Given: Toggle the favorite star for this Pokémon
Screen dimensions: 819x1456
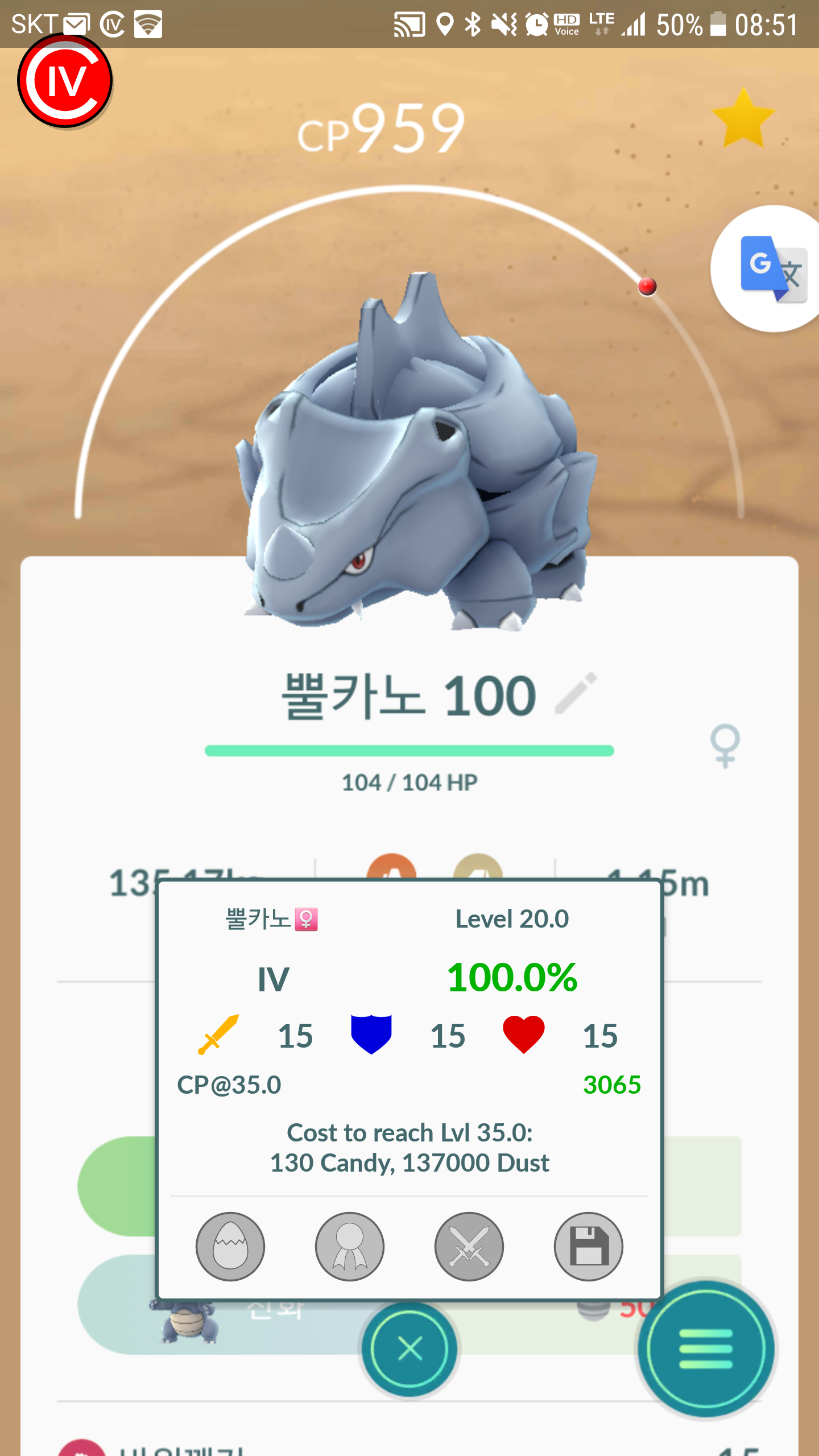Looking at the screenshot, I should (x=743, y=118).
